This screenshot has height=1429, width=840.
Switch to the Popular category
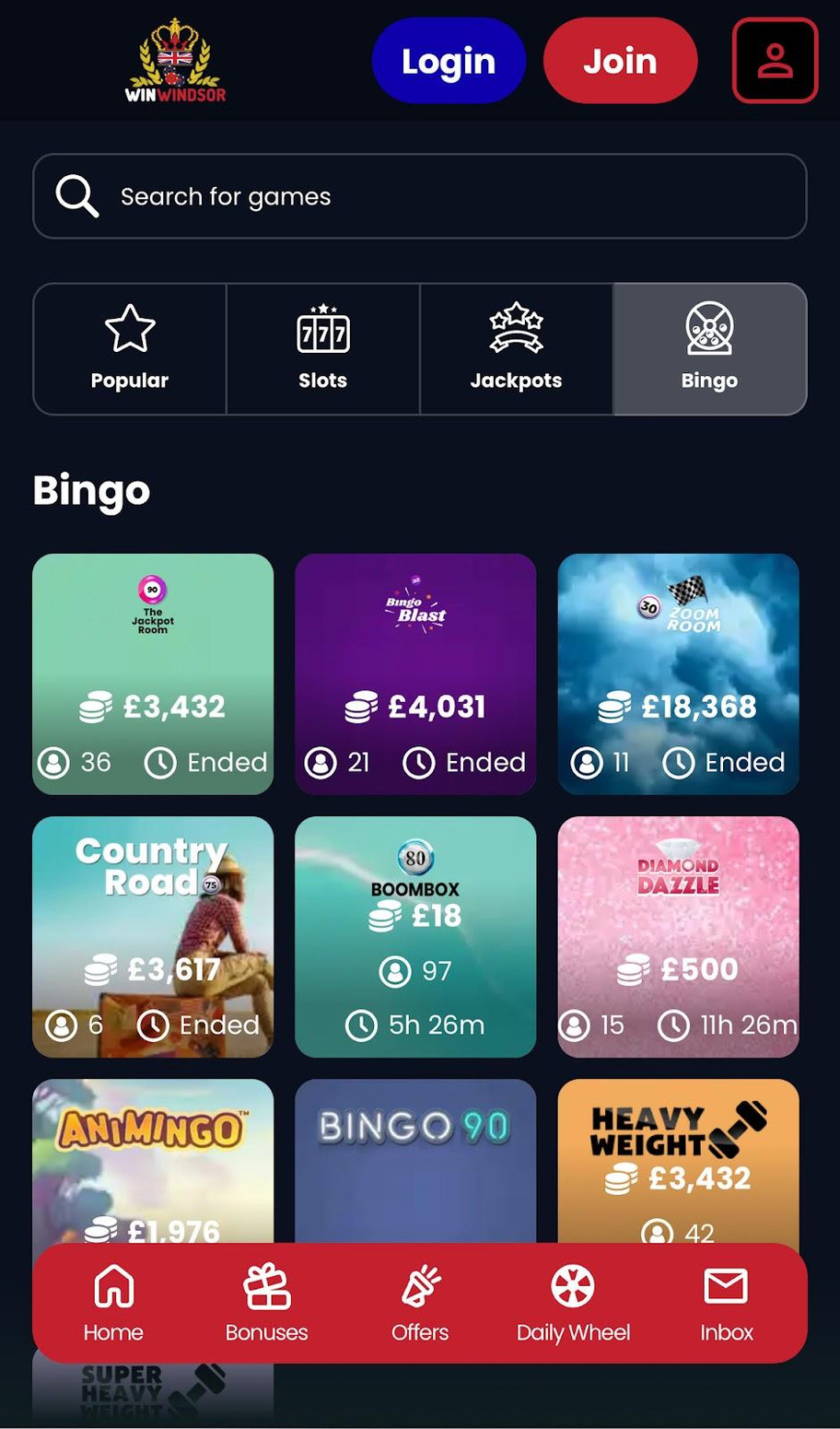click(130, 349)
